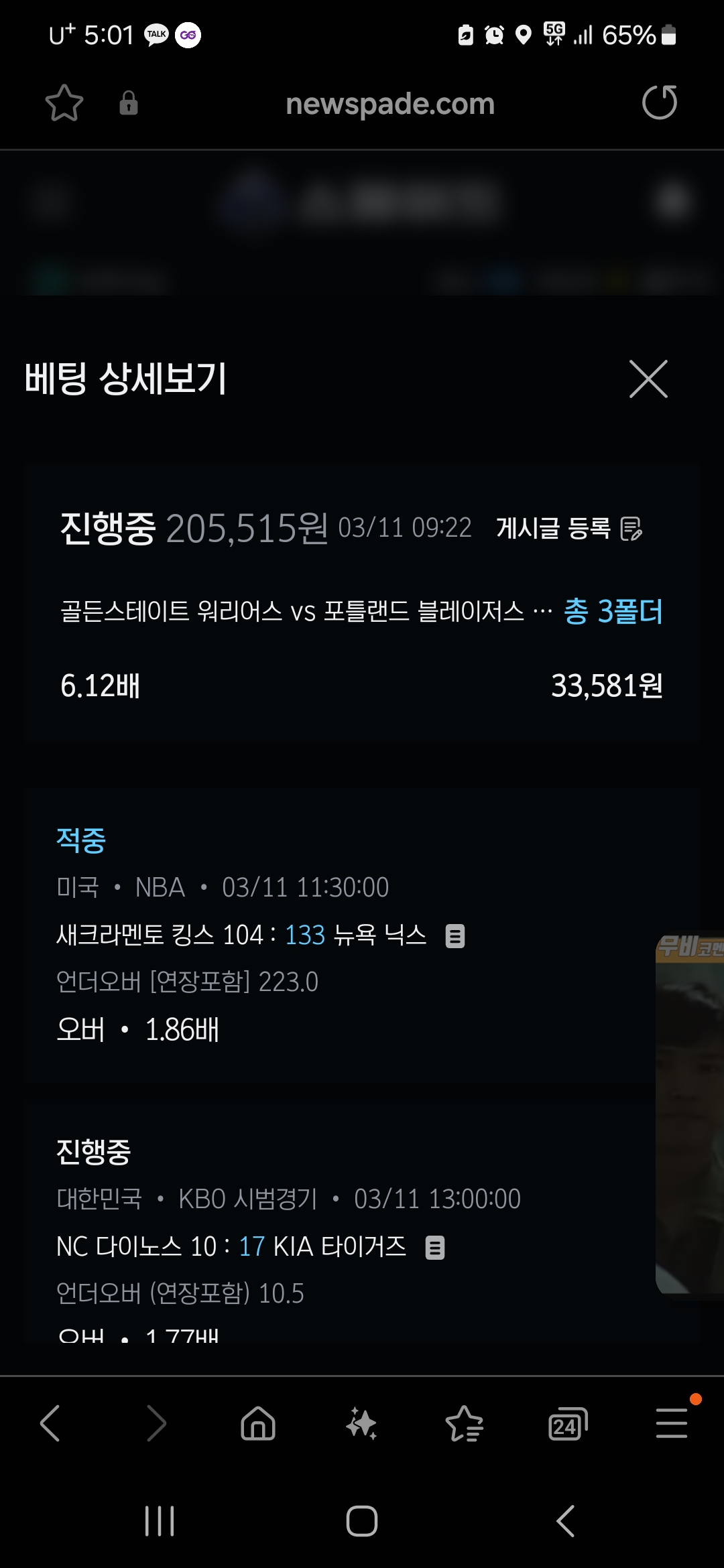Tap 게시글 등록 to post this bet
724x1568 pixels.
pos(568,528)
